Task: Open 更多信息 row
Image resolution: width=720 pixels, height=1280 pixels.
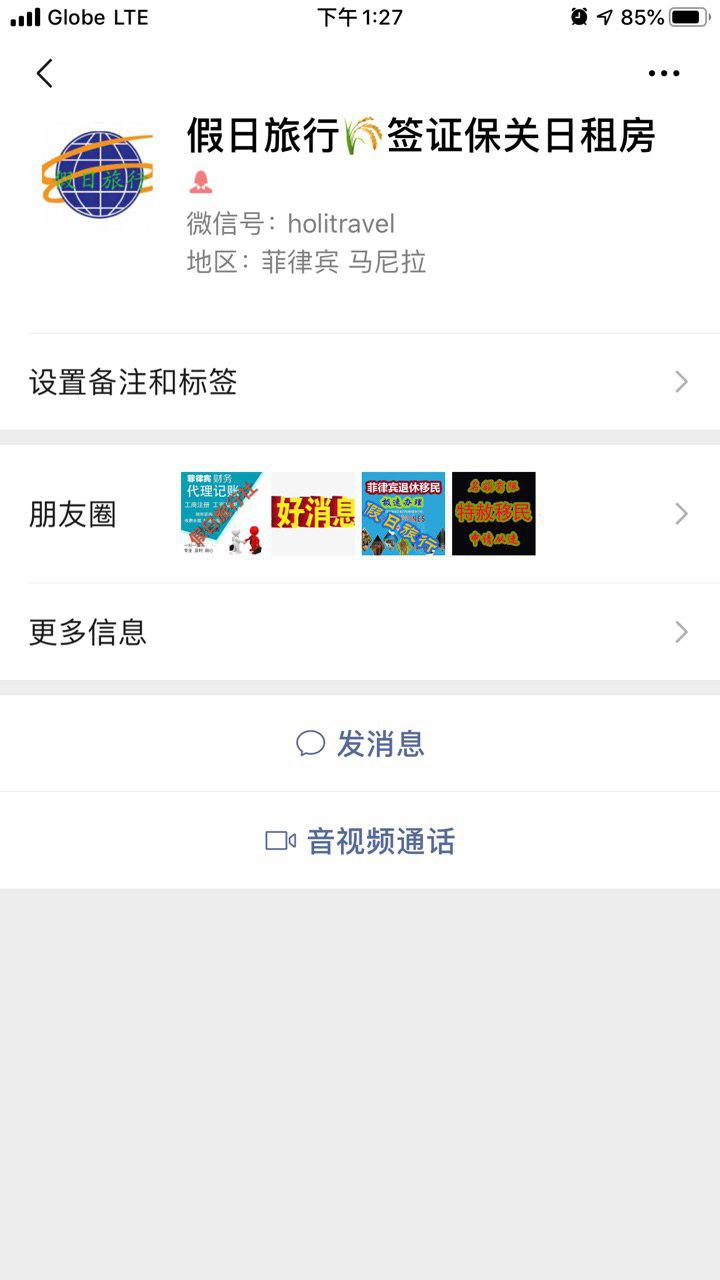Action: click(360, 632)
